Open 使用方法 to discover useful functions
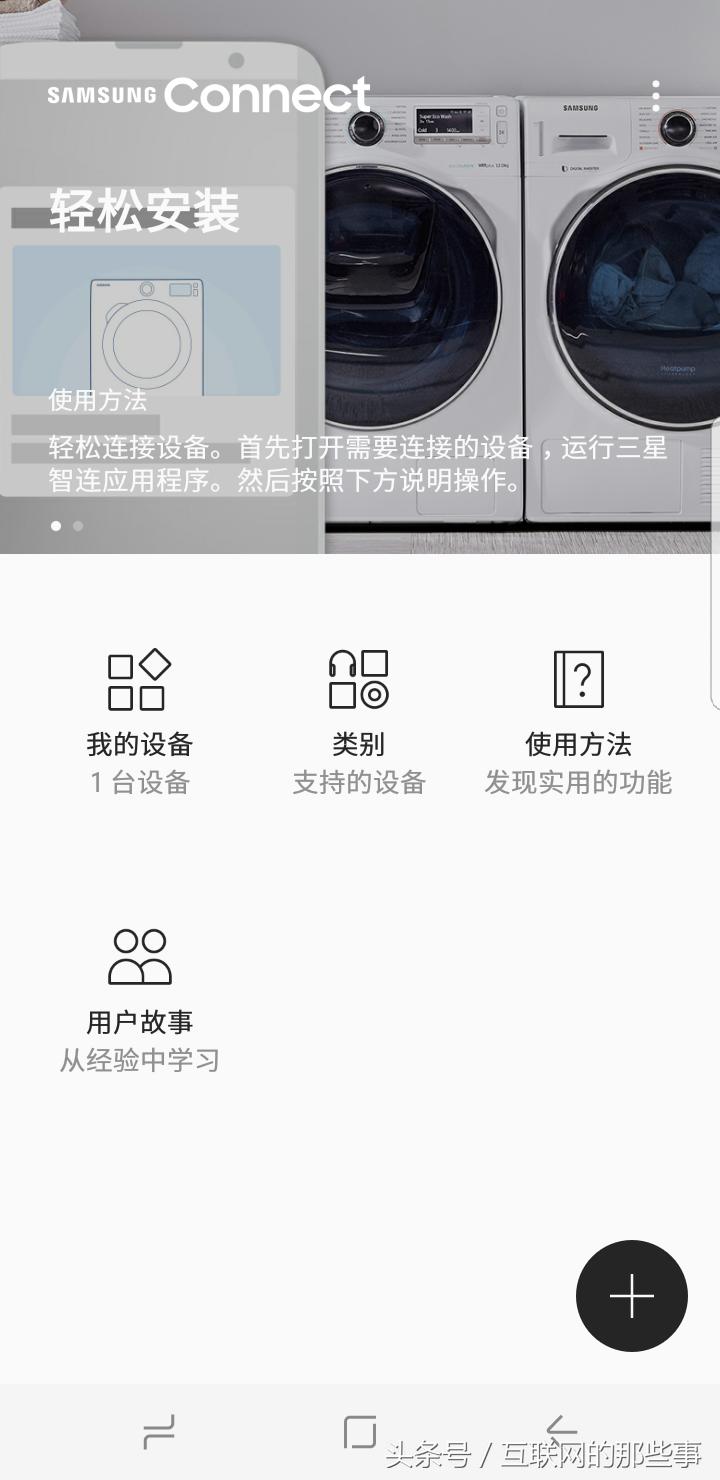Screen dimensions: 720x1480 [x=580, y=710]
